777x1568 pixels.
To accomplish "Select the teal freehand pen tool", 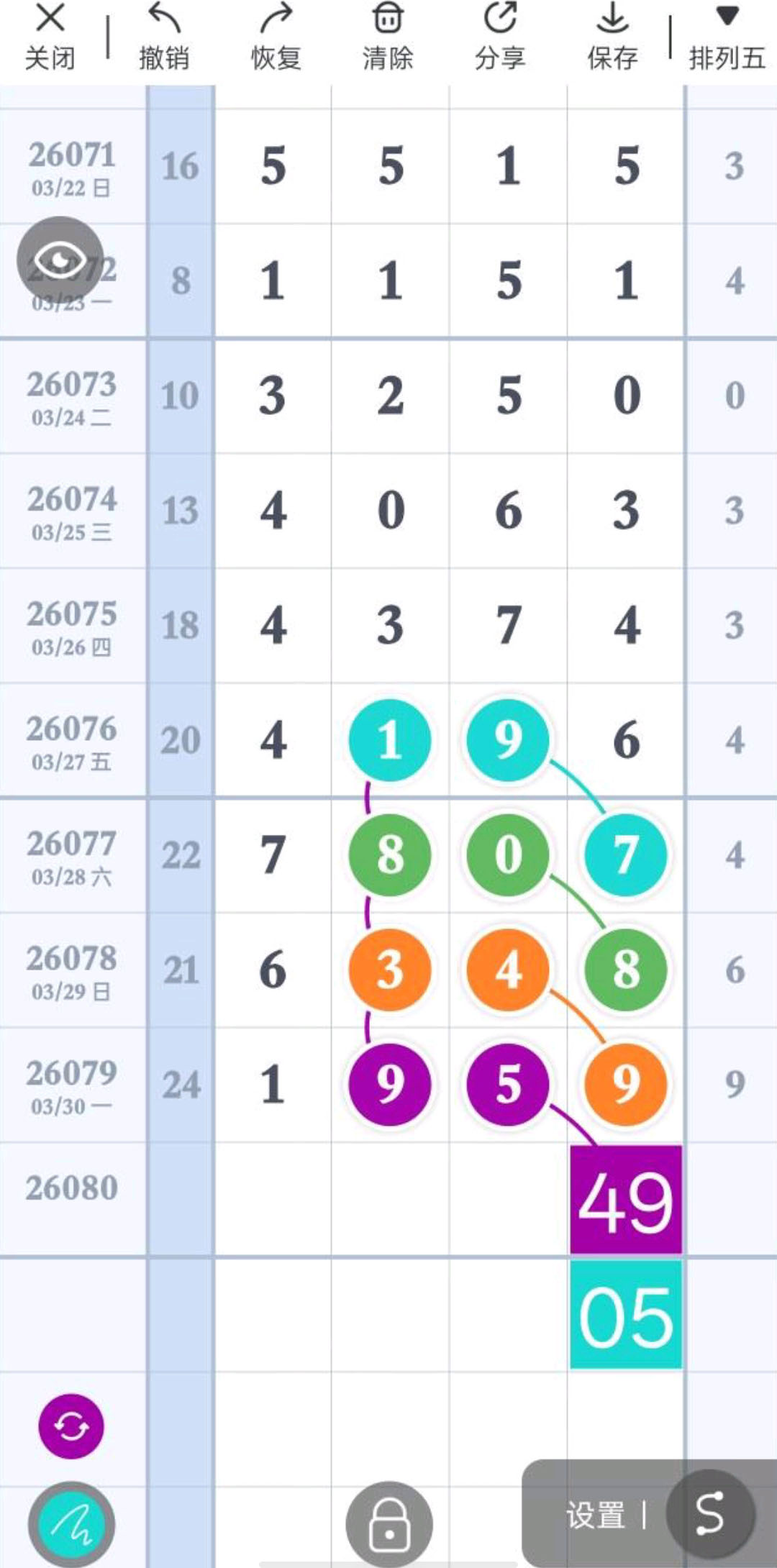I will [71, 1523].
